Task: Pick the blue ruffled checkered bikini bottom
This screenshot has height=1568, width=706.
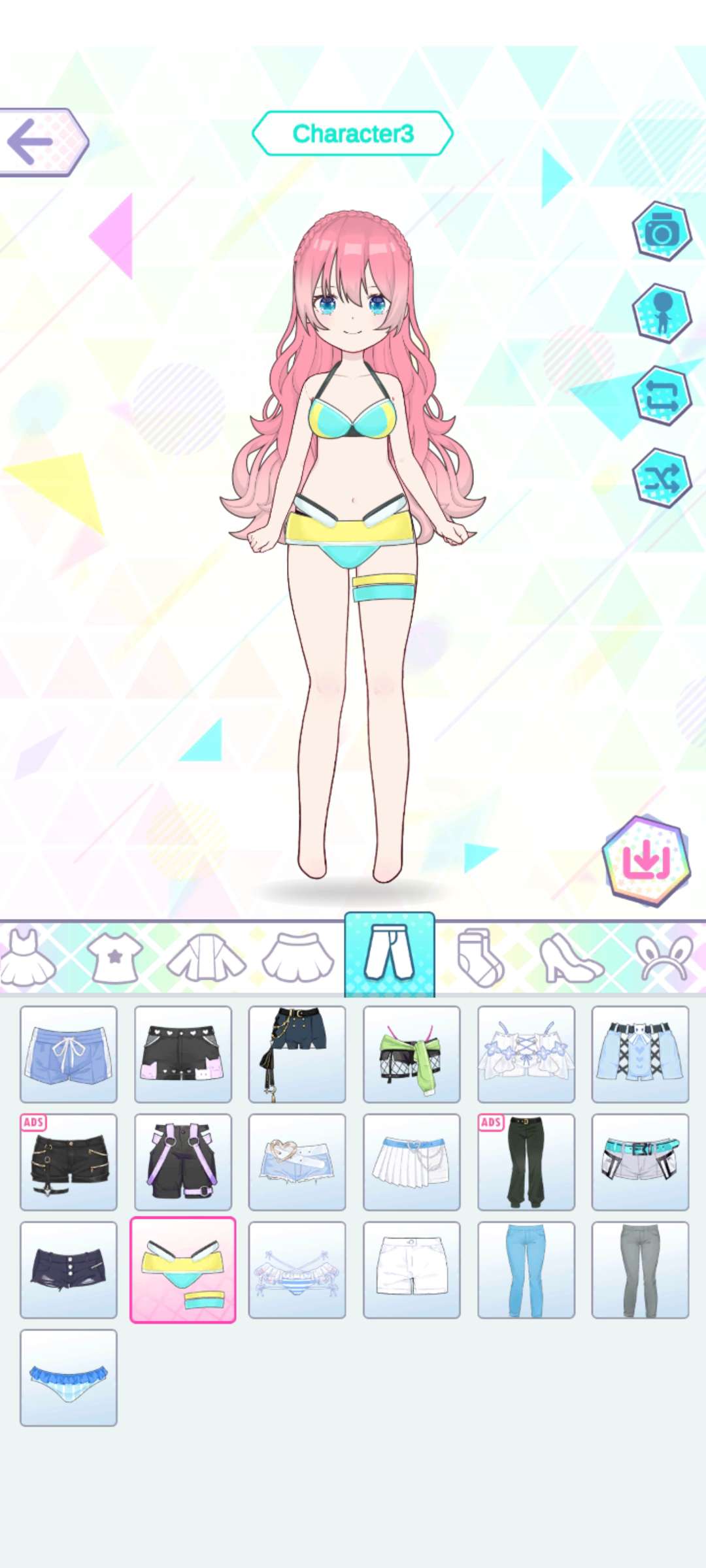Action: click(69, 1378)
